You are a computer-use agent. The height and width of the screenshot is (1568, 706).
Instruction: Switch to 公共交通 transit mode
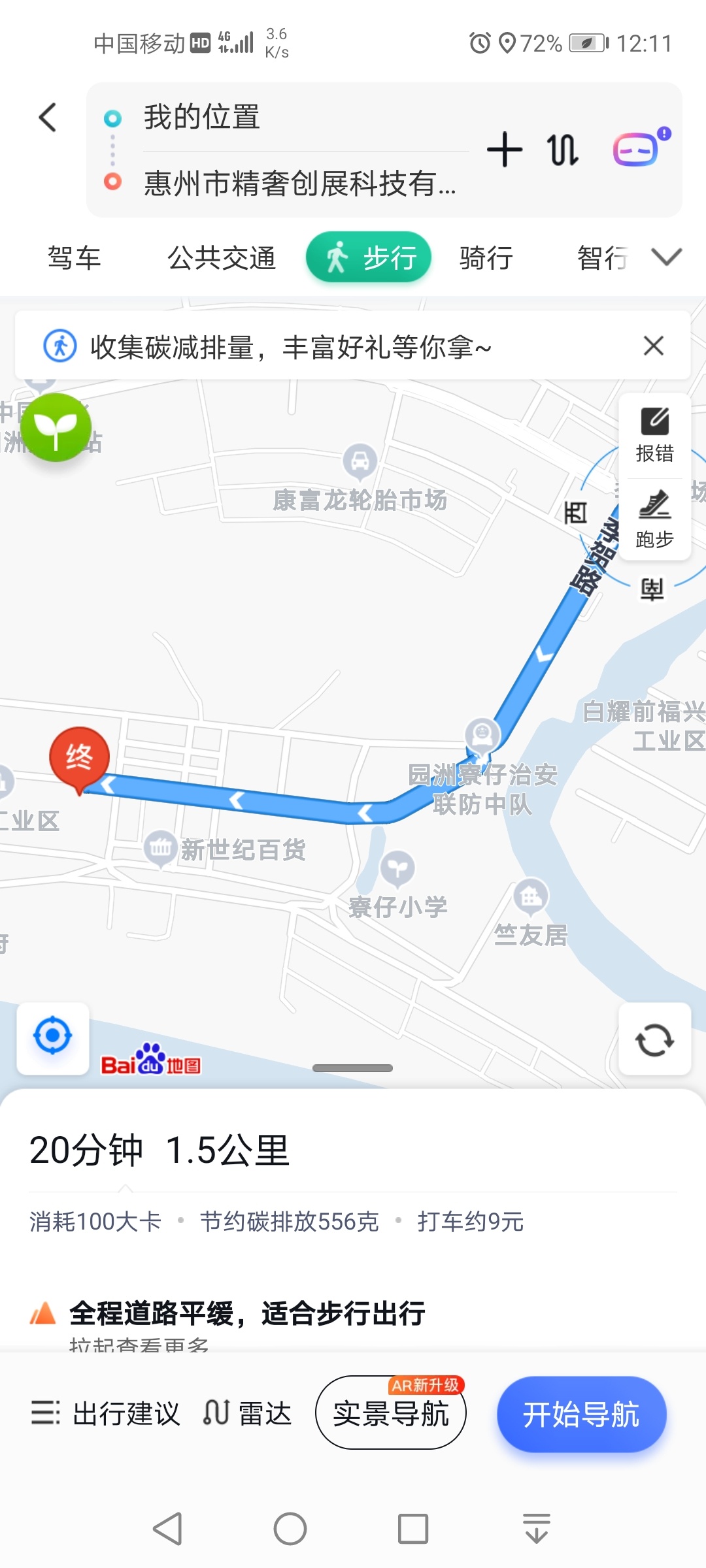click(x=222, y=257)
